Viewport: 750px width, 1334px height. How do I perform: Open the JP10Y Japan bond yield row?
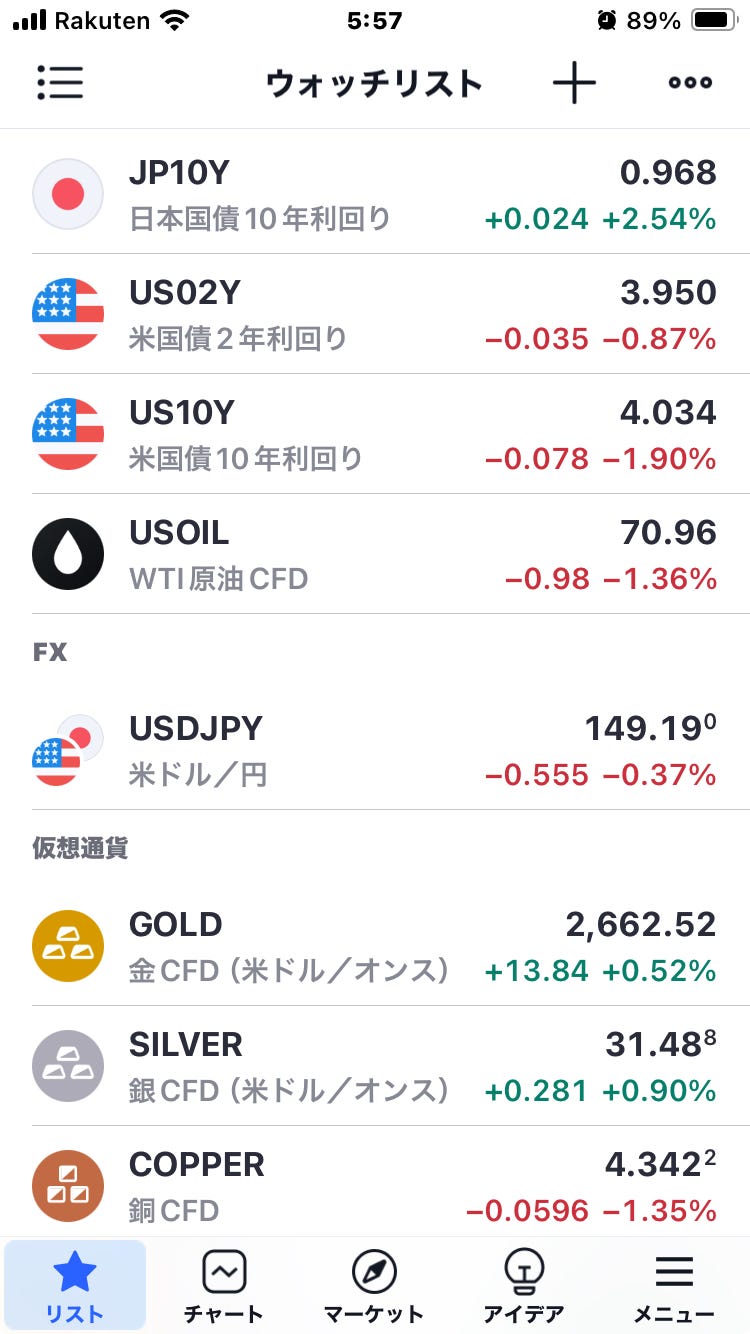tap(375, 194)
